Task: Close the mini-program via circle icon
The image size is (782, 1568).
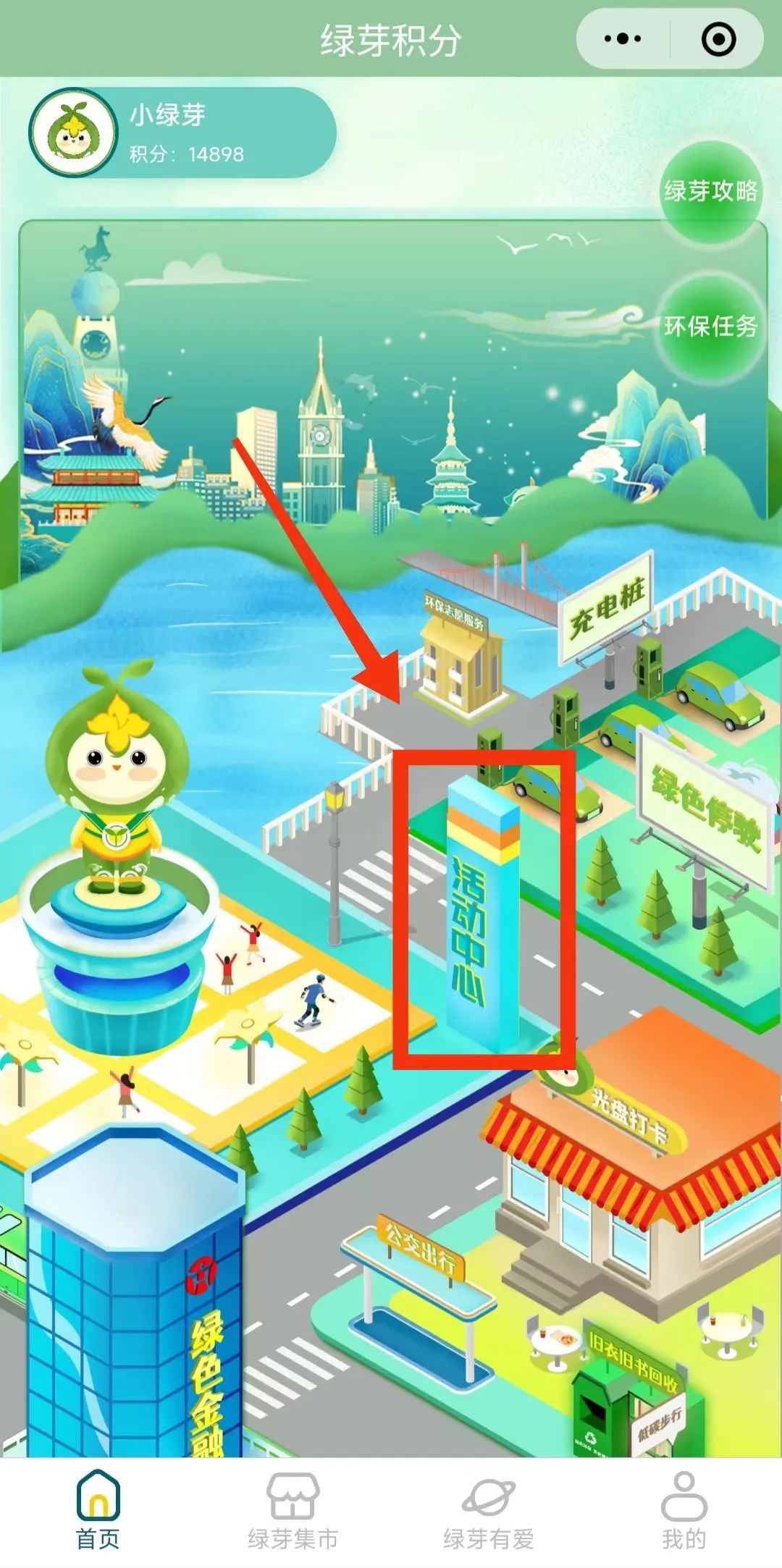Action: (x=718, y=38)
